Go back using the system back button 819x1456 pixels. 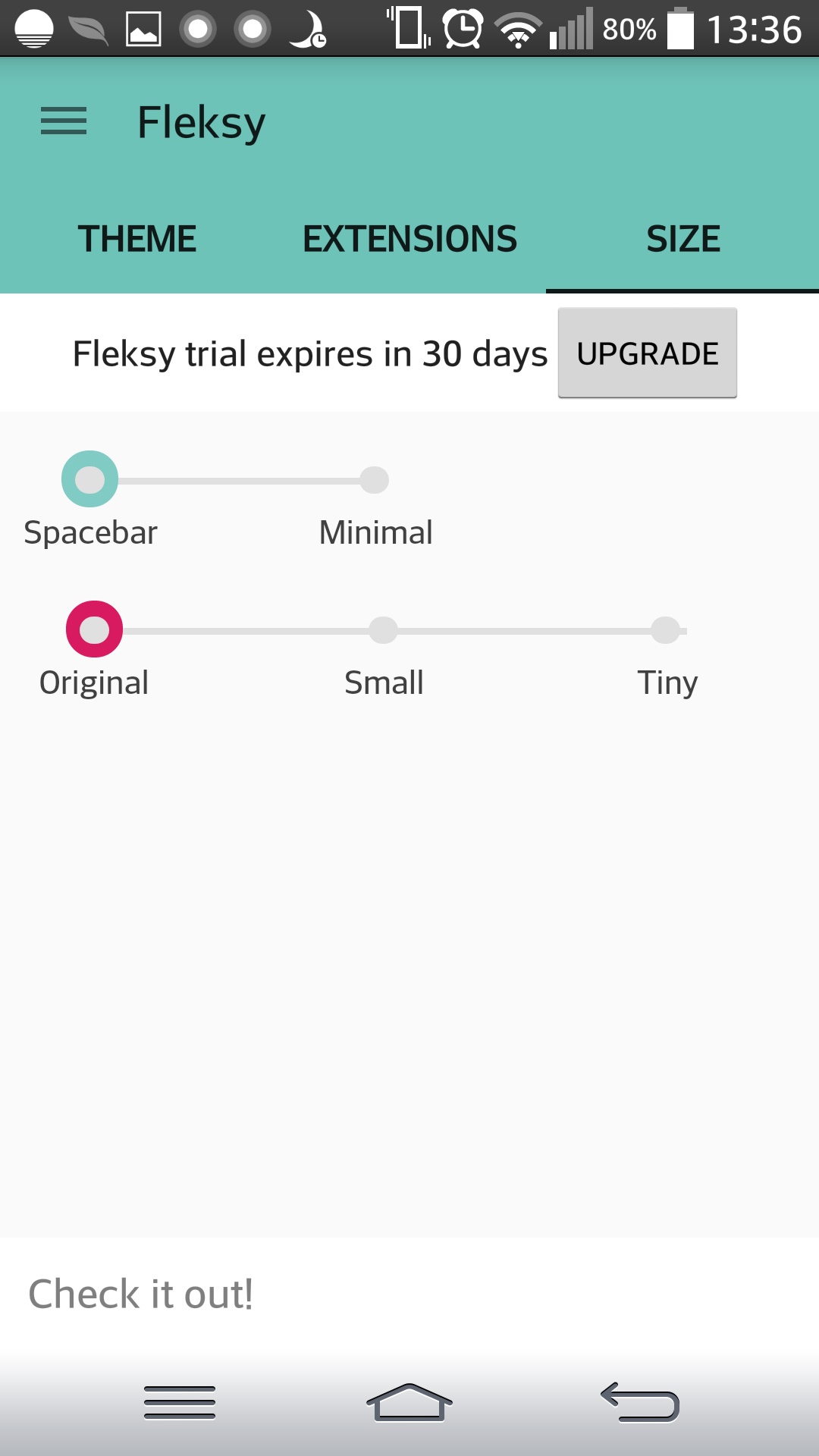click(640, 1403)
